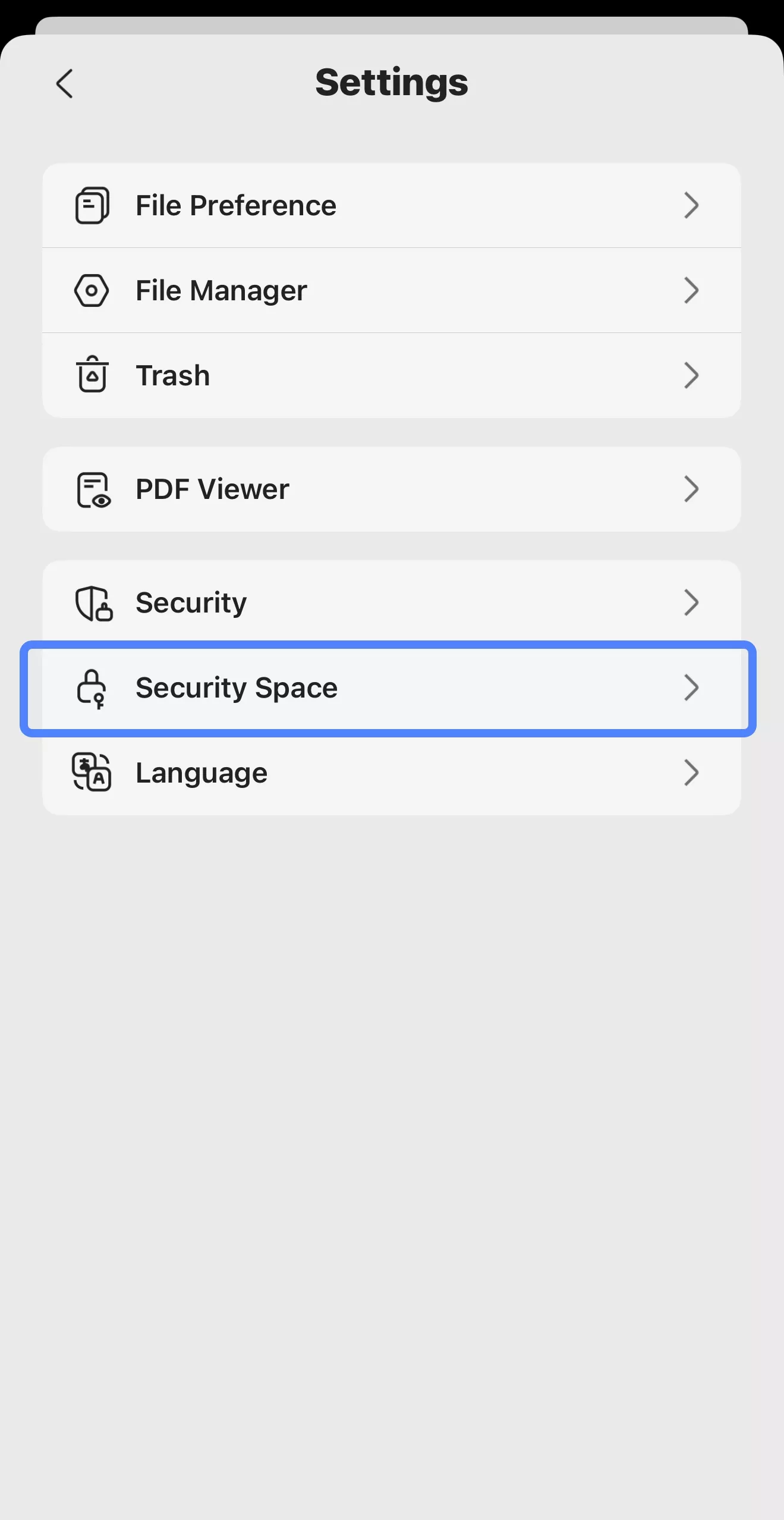Click the Language translation icon

coord(93,772)
